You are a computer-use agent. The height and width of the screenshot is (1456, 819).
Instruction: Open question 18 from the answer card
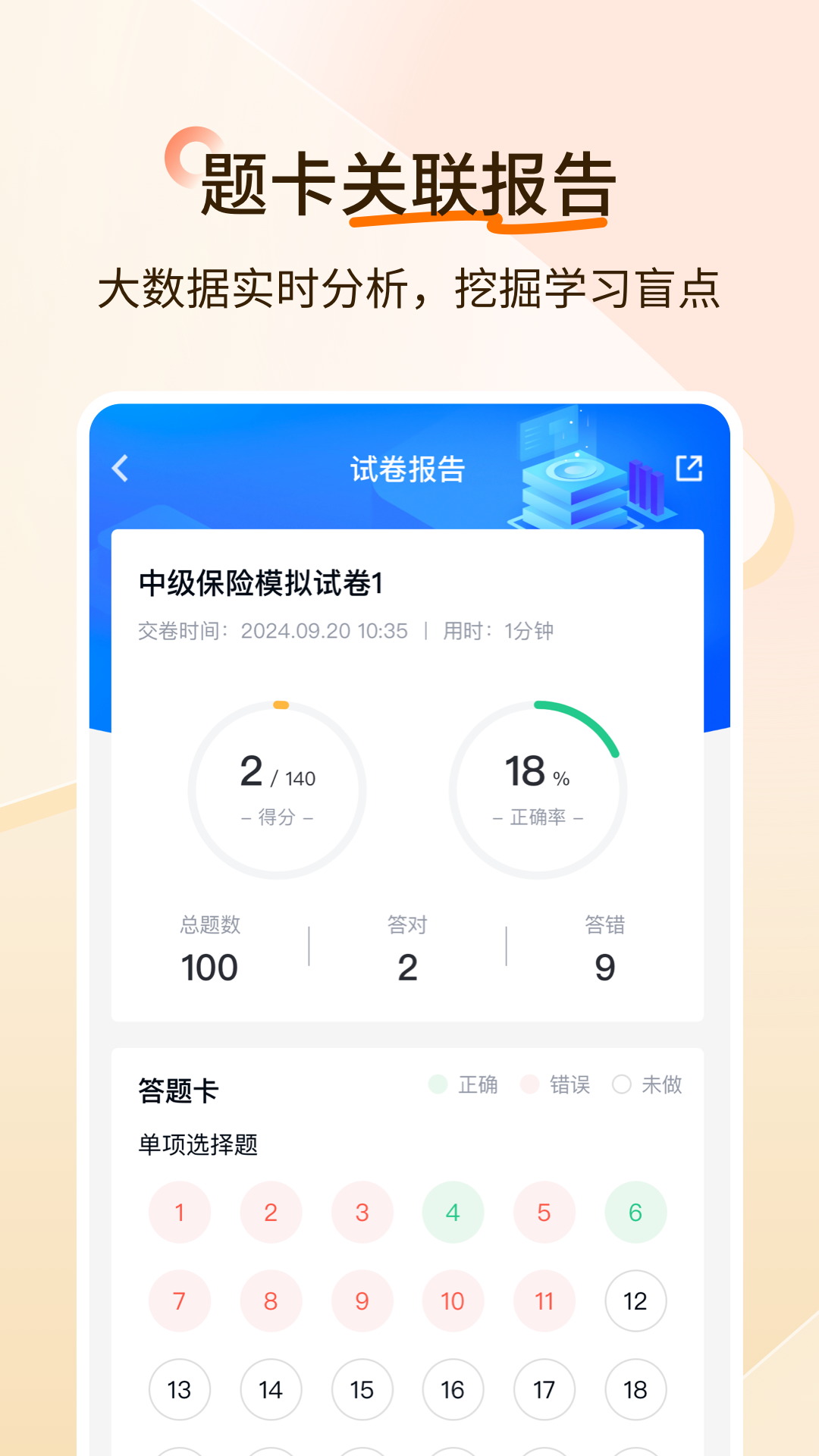(x=635, y=1390)
